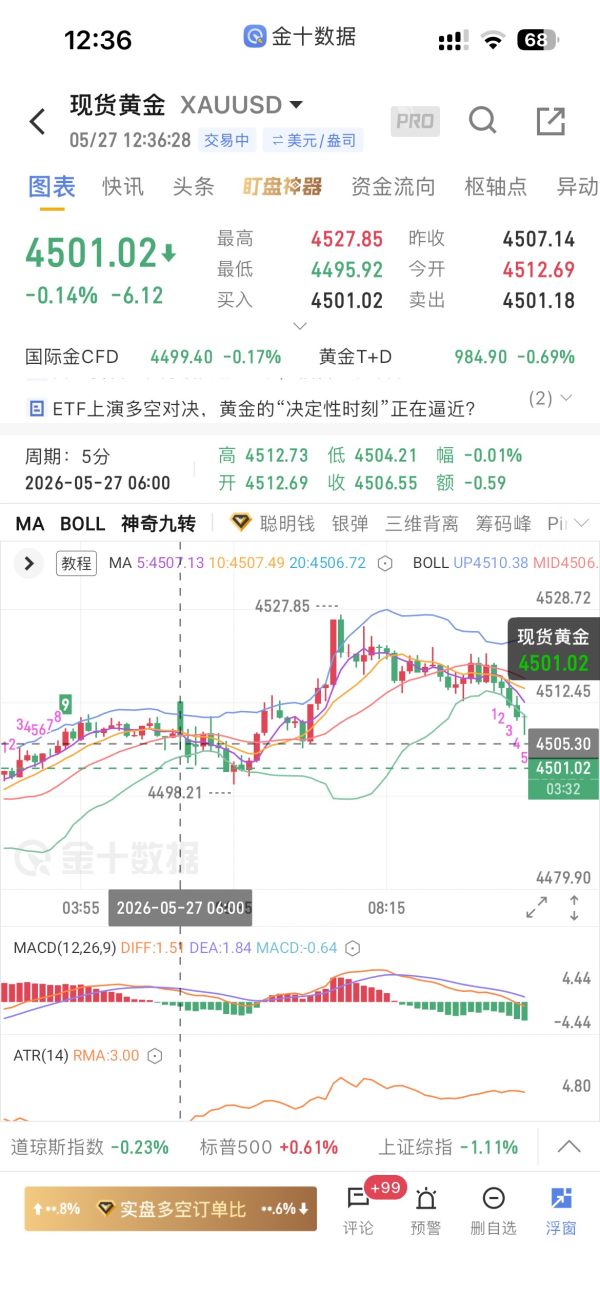Share this quote page
The height and width of the screenshot is (1298, 600).
[x=551, y=121]
